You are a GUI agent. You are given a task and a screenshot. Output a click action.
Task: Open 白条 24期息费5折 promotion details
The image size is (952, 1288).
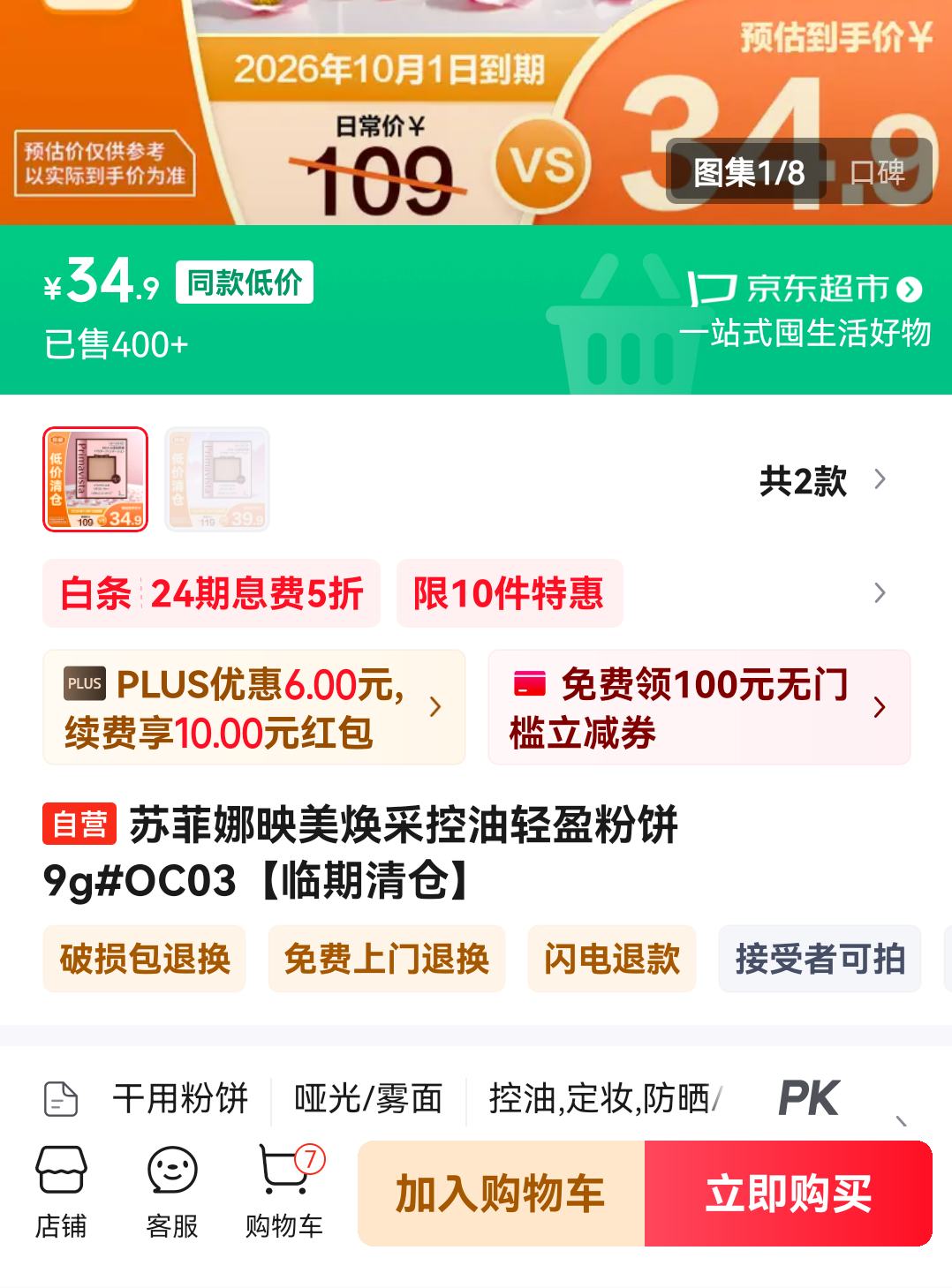pyautogui.click(x=212, y=593)
